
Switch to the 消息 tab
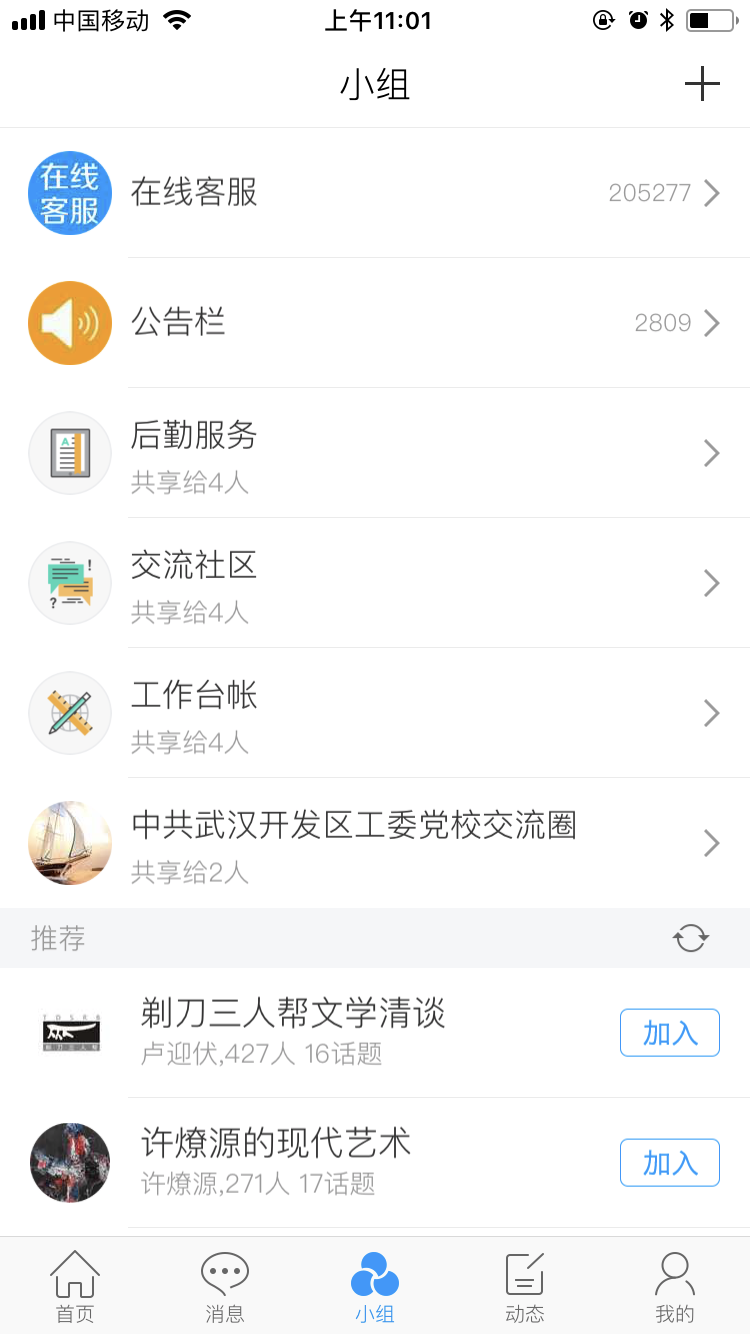click(x=225, y=1287)
